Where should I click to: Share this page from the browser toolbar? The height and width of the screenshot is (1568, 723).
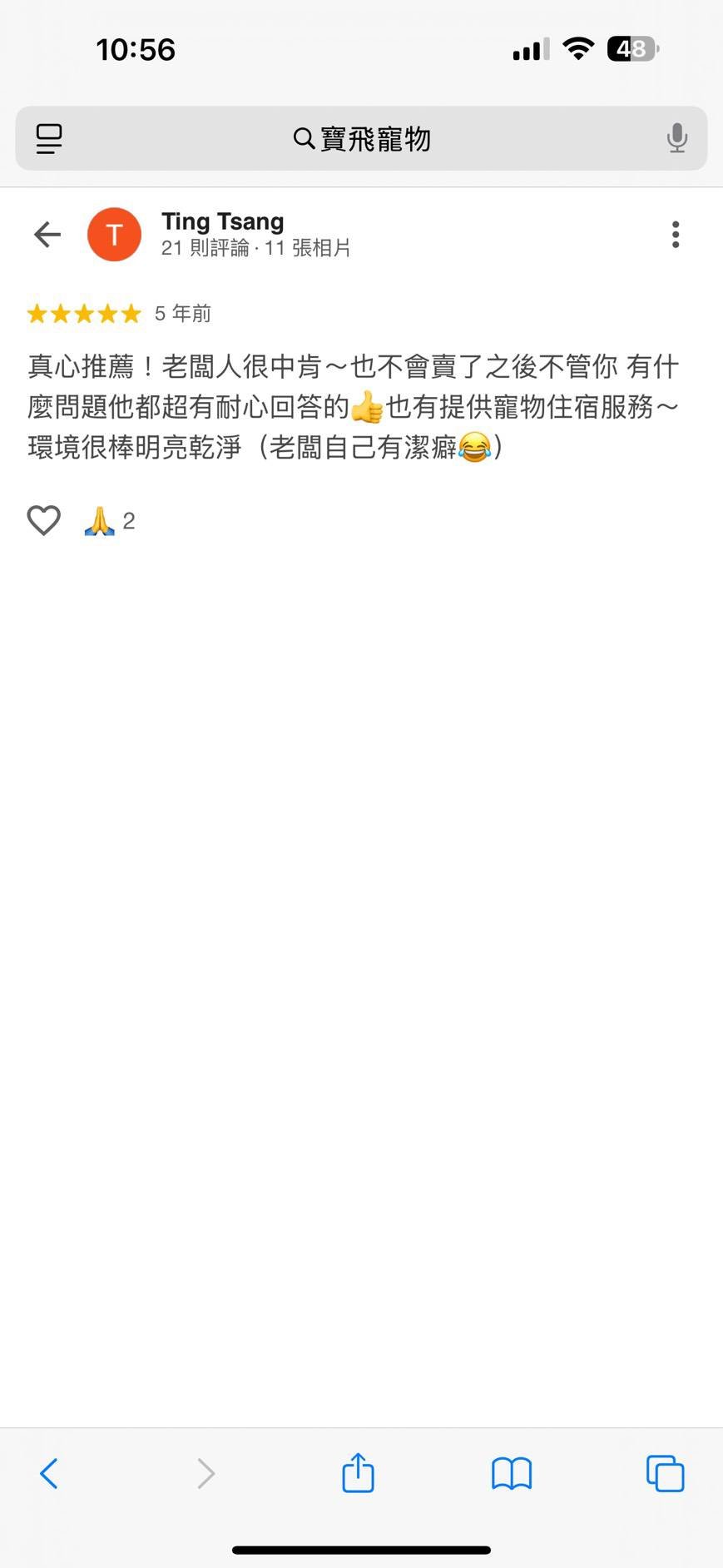(x=359, y=1473)
